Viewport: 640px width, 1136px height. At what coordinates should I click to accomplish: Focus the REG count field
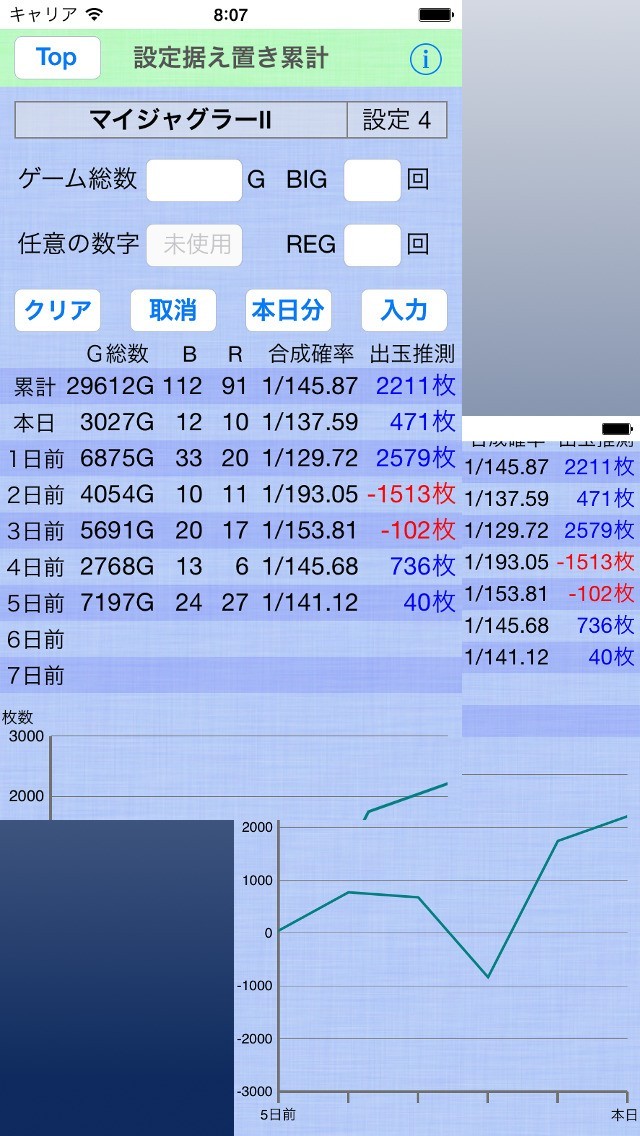click(x=372, y=245)
